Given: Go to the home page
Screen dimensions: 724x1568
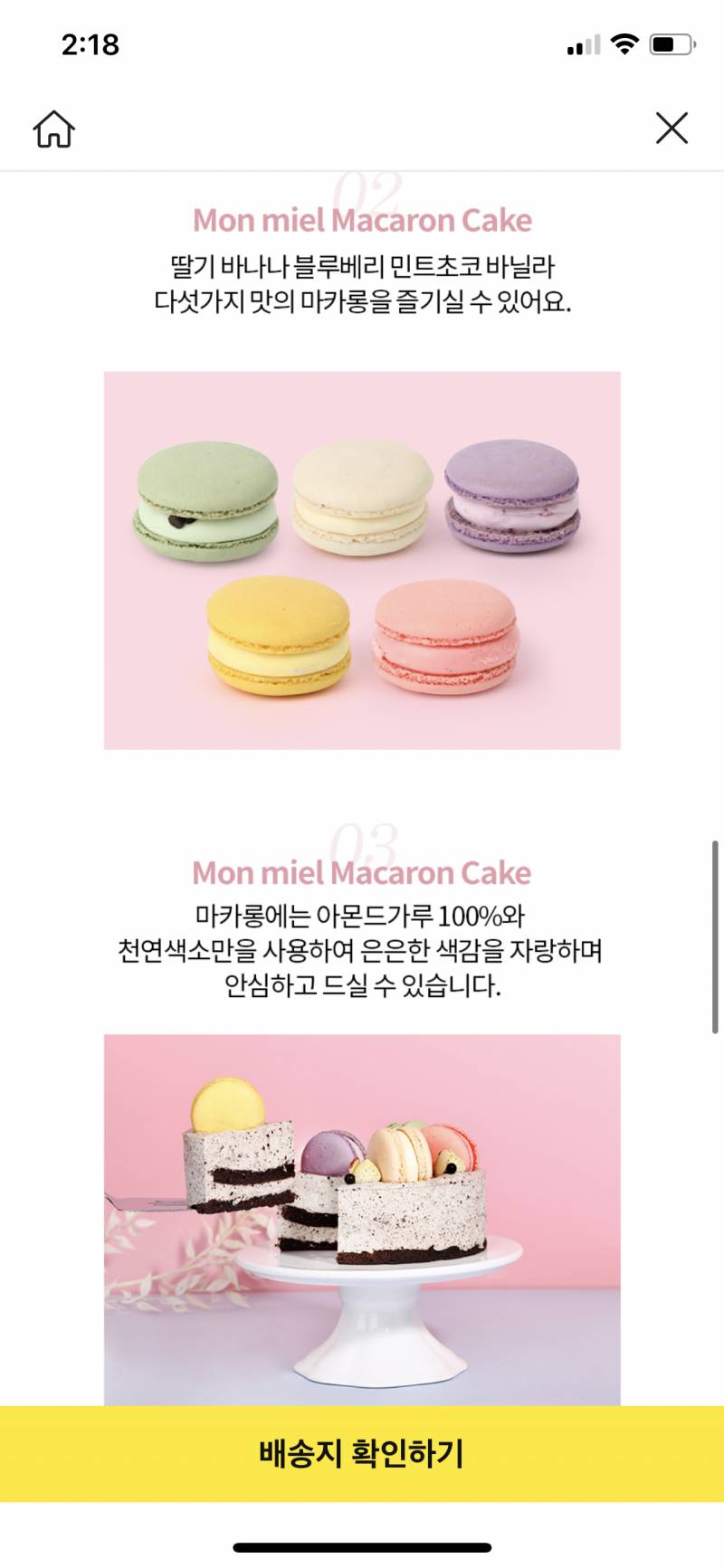Looking at the screenshot, I should click(54, 128).
